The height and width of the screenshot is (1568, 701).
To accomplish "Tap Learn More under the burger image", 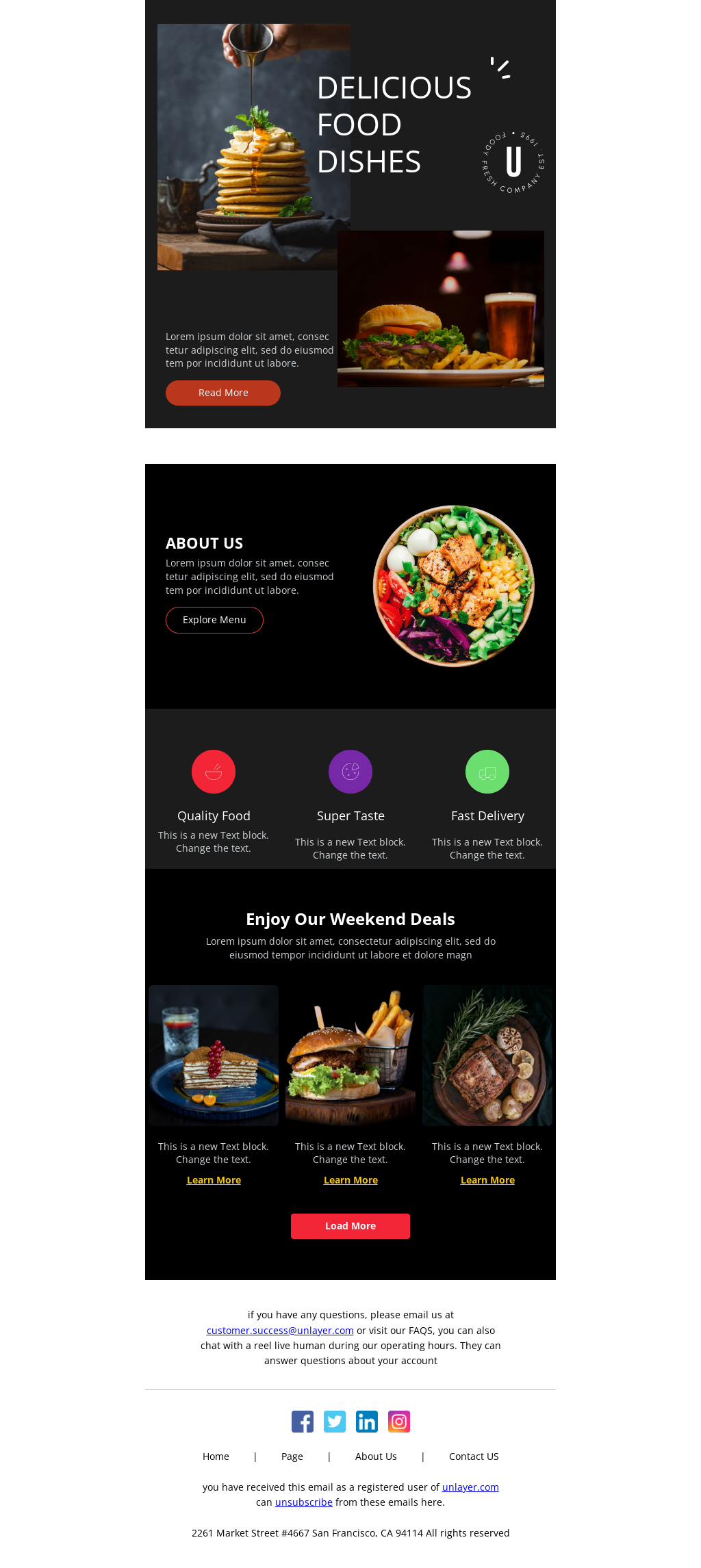I will point(350,1180).
